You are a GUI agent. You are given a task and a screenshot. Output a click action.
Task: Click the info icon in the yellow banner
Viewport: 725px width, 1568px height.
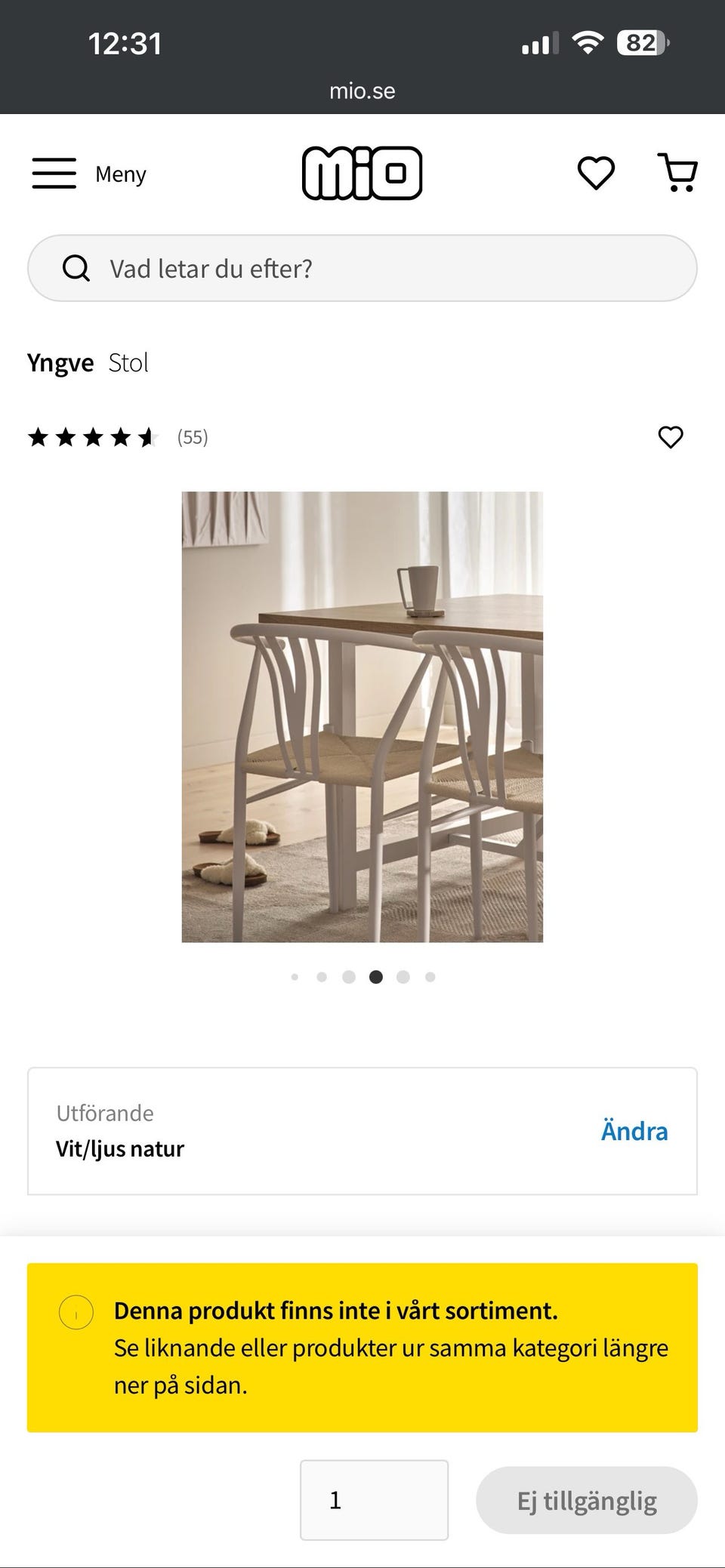pyautogui.click(x=76, y=1311)
